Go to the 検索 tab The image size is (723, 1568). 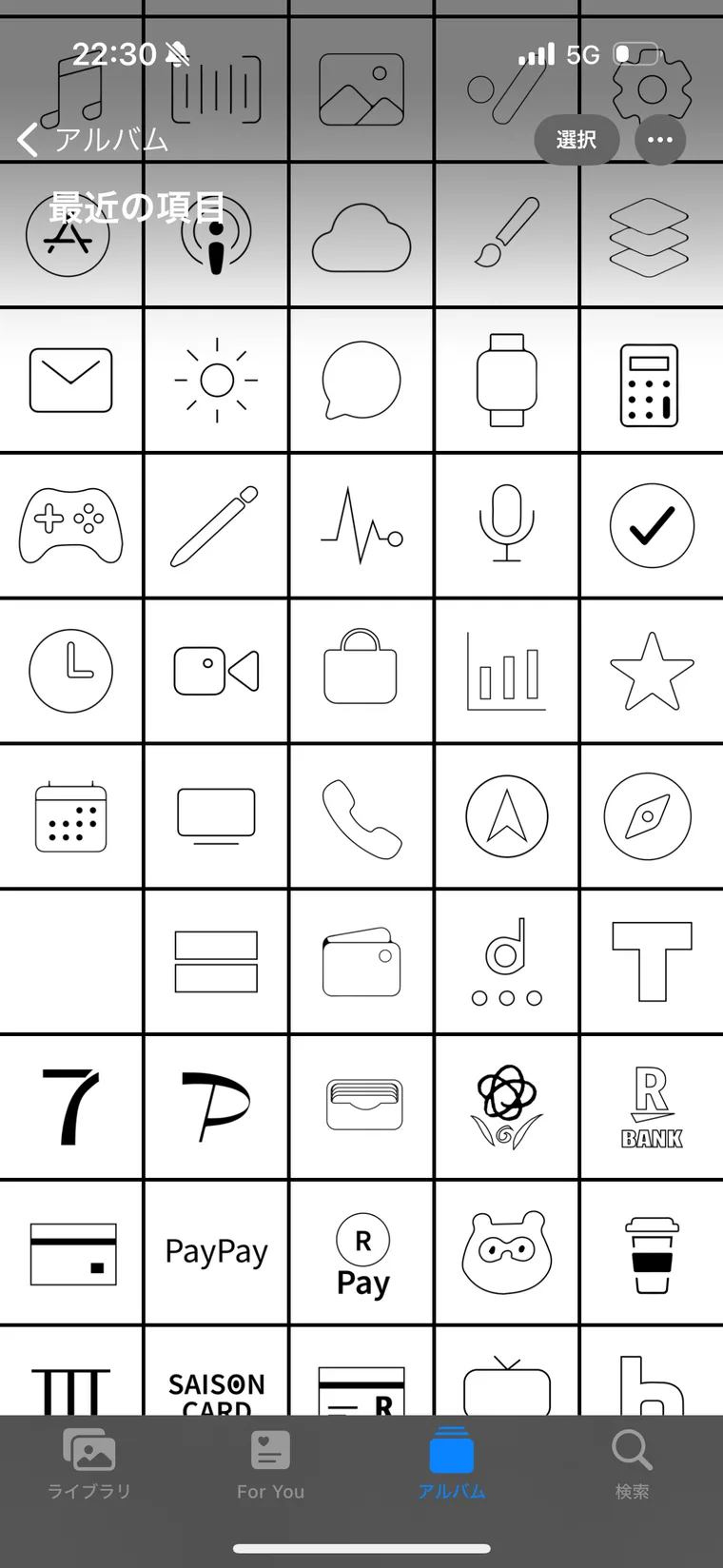[x=632, y=1463]
